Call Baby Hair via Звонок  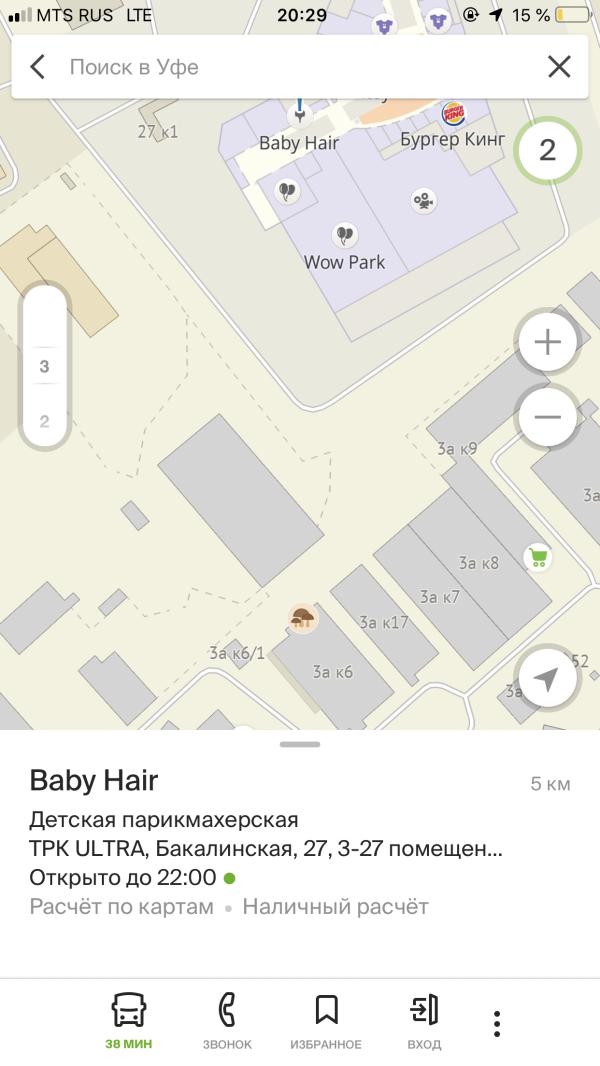click(x=227, y=1021)
